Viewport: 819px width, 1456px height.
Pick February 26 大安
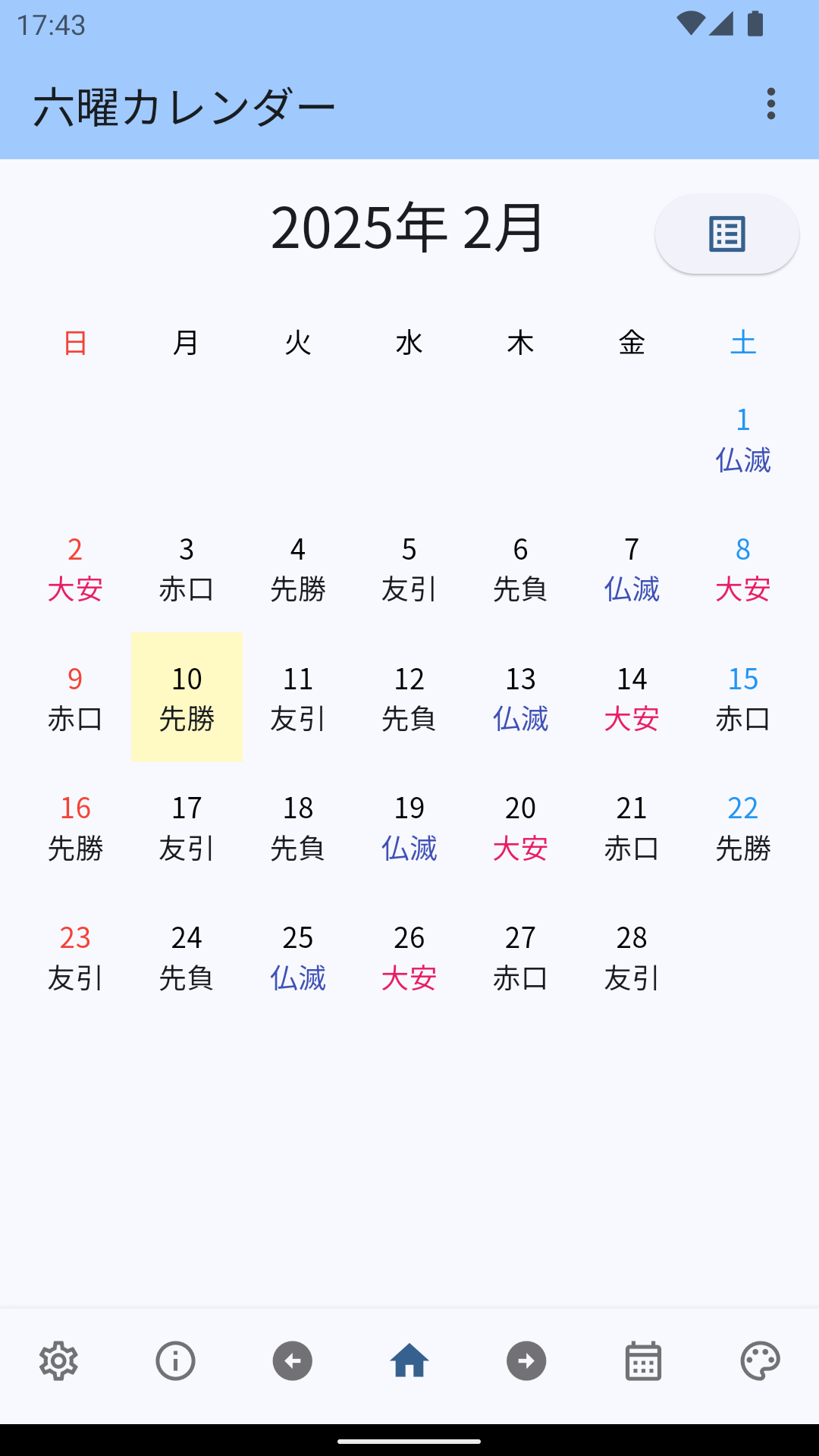(409, 956)
